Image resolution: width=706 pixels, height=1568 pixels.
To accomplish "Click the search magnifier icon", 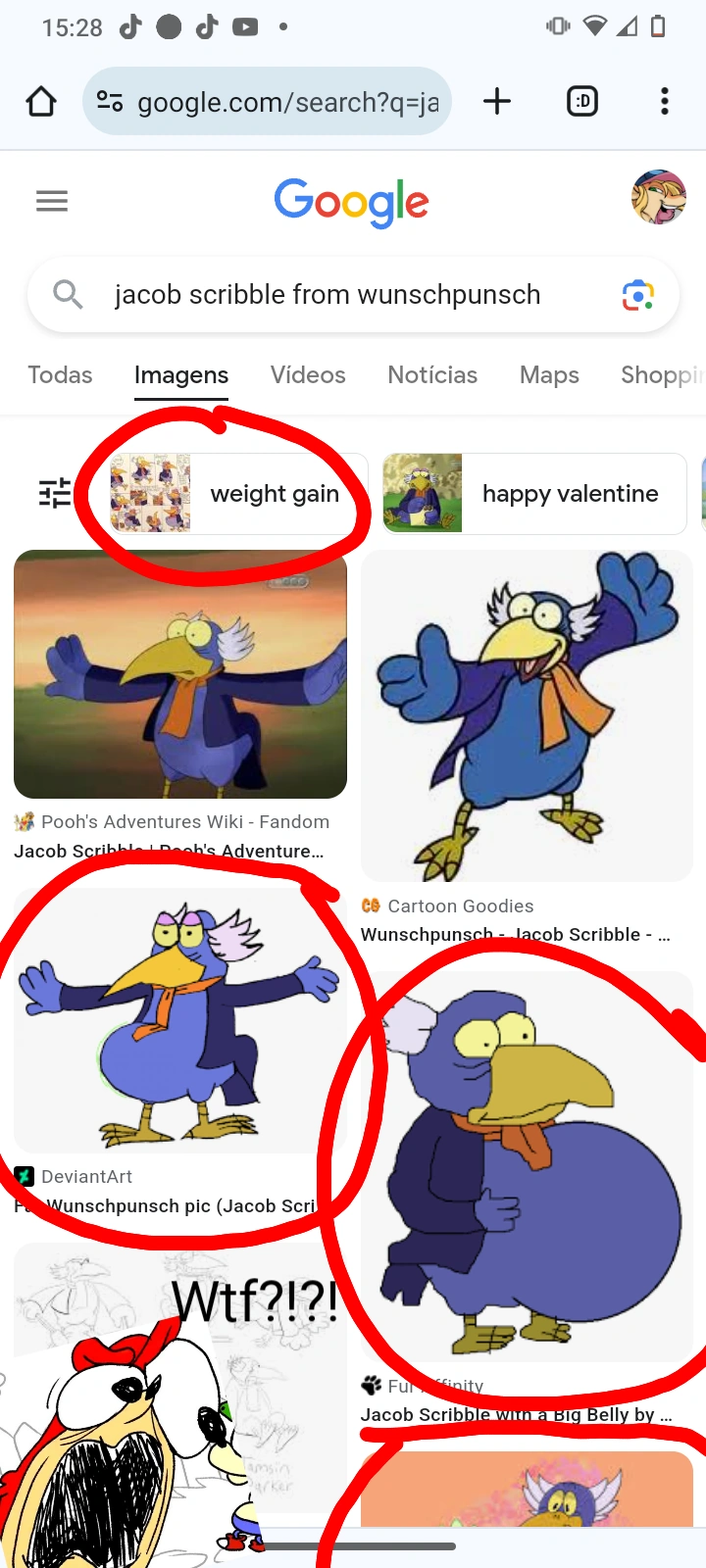I will (x=67, y=294).
